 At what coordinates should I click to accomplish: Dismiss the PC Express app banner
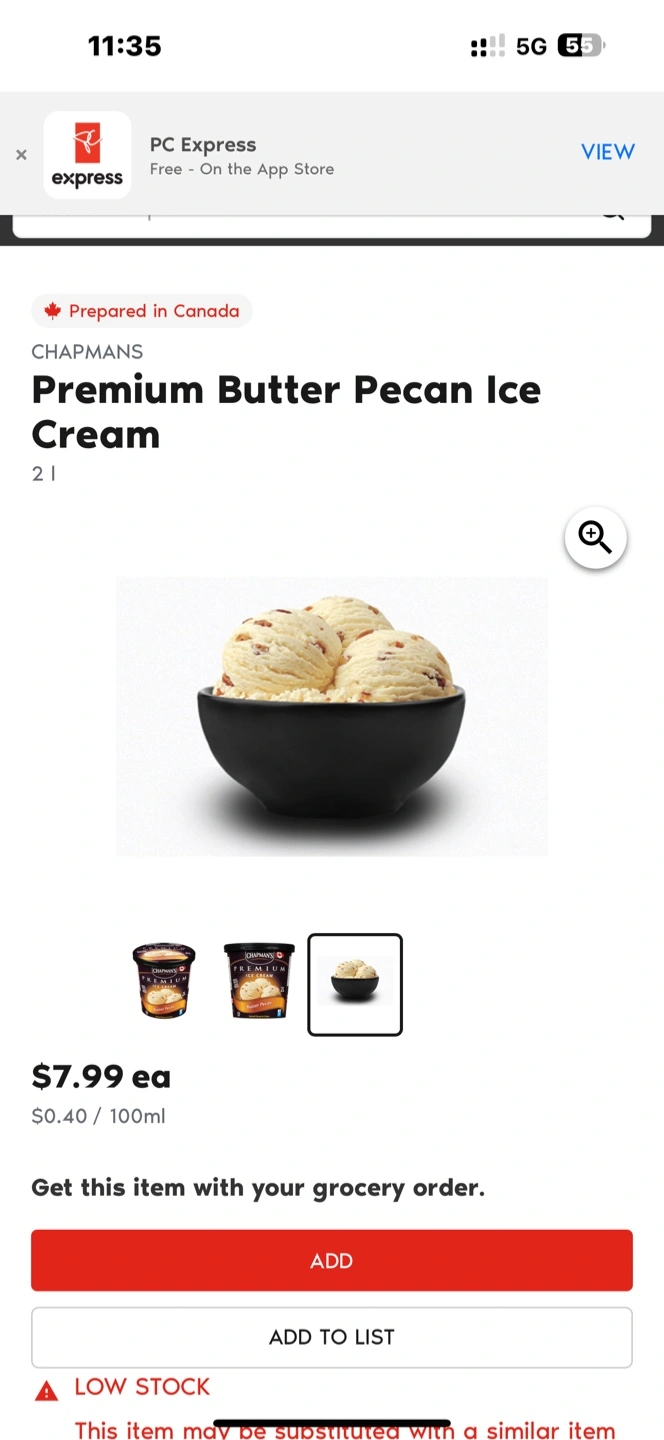(x=21, y=155)
